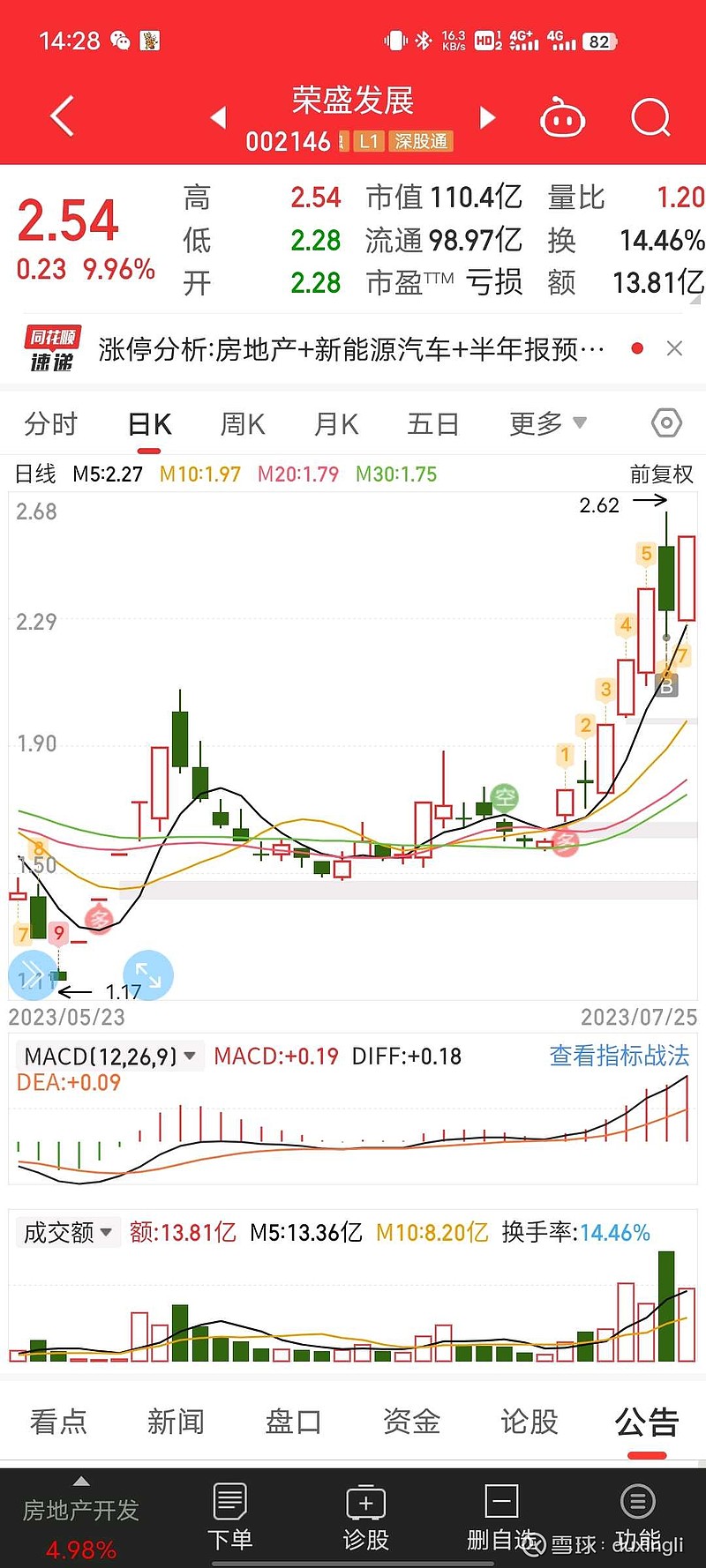Switch to the 新闻 tab
706x1568 pixels.
(x=176, y=1421)
